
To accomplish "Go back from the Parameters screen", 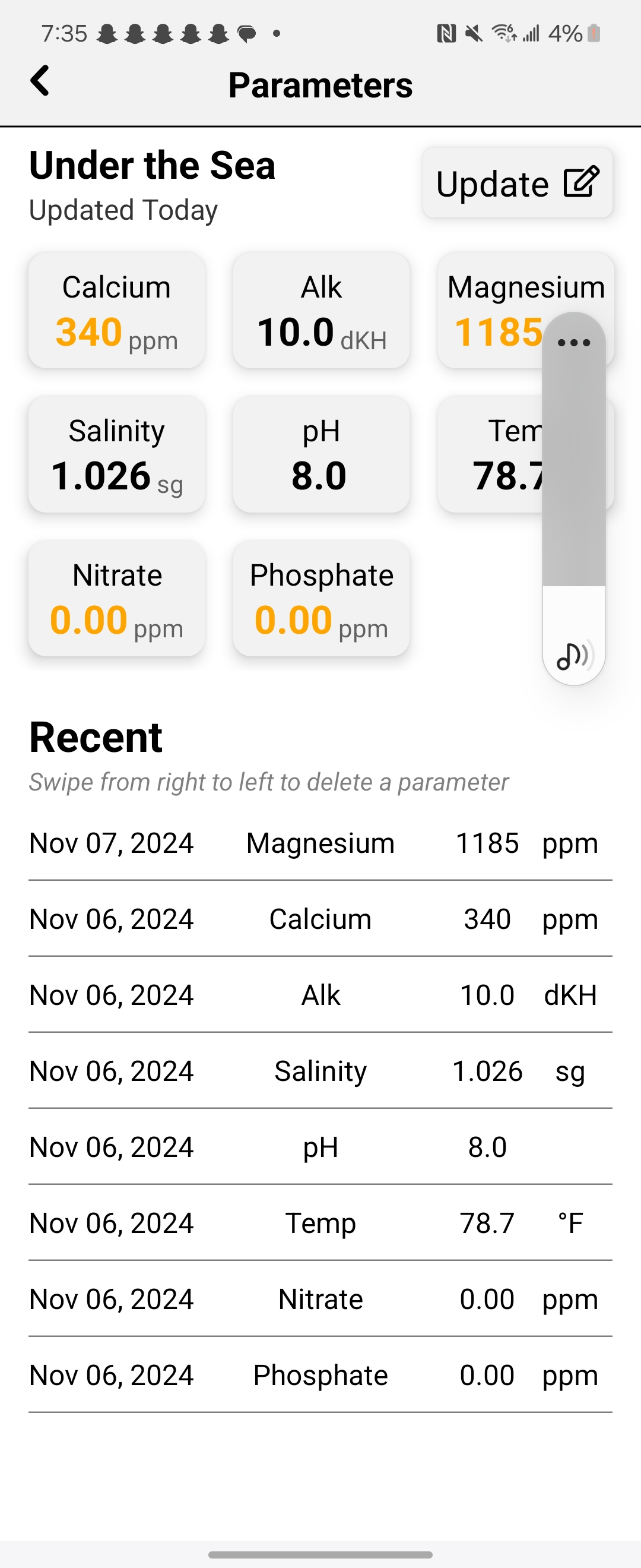I will pos(40,81).
